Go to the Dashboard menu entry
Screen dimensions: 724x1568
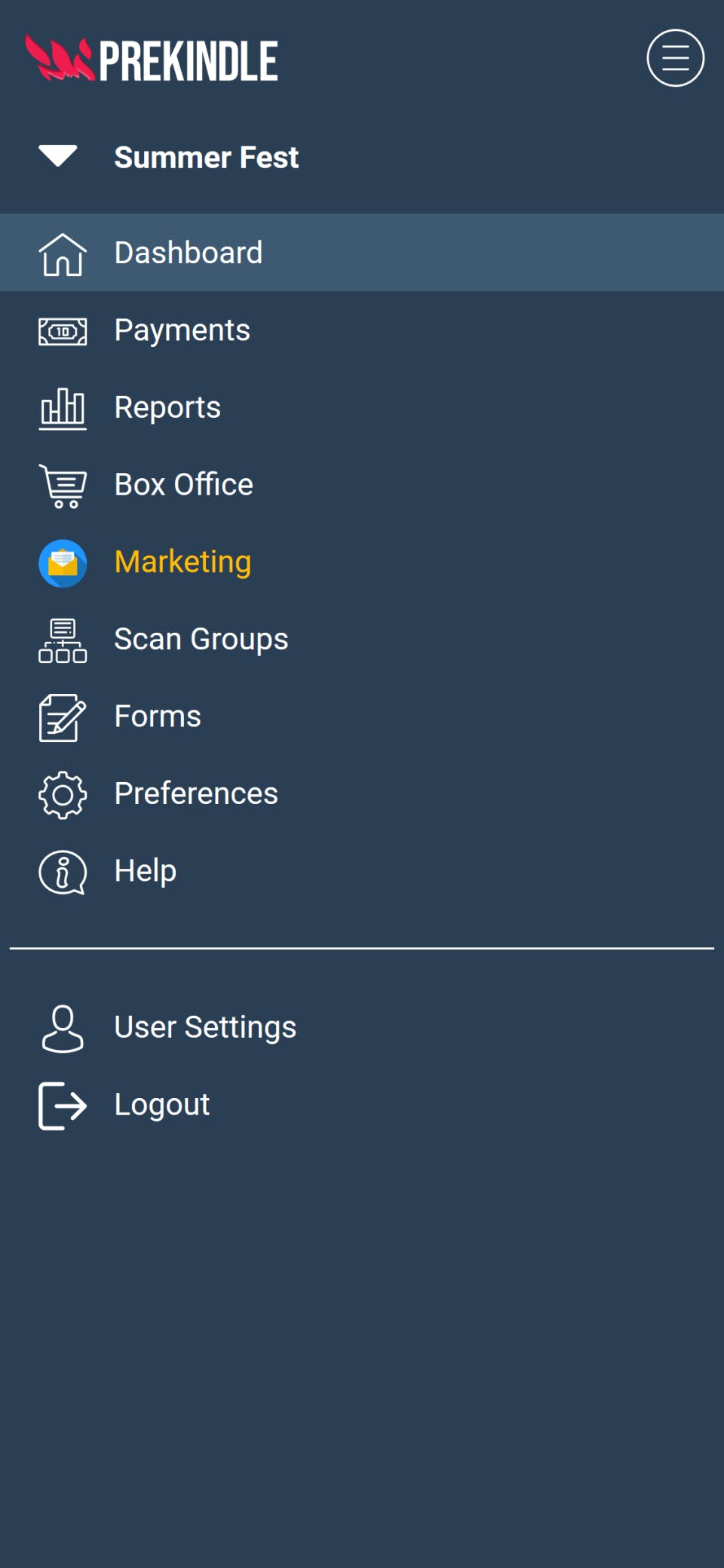(x=188, y=253)
